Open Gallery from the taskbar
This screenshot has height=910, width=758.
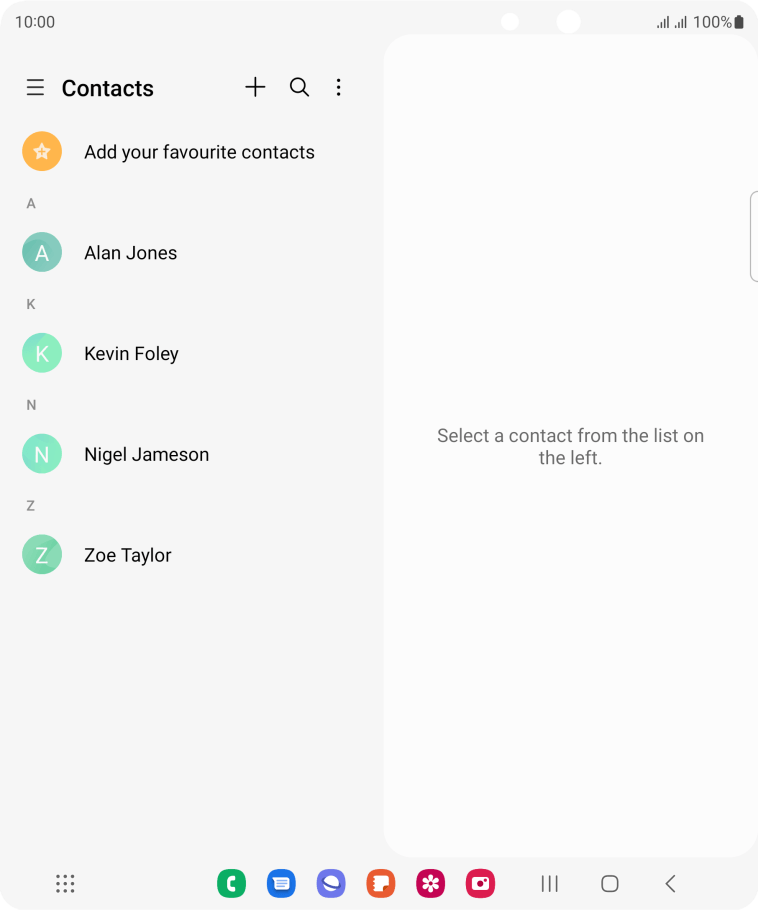click(431, 884)
